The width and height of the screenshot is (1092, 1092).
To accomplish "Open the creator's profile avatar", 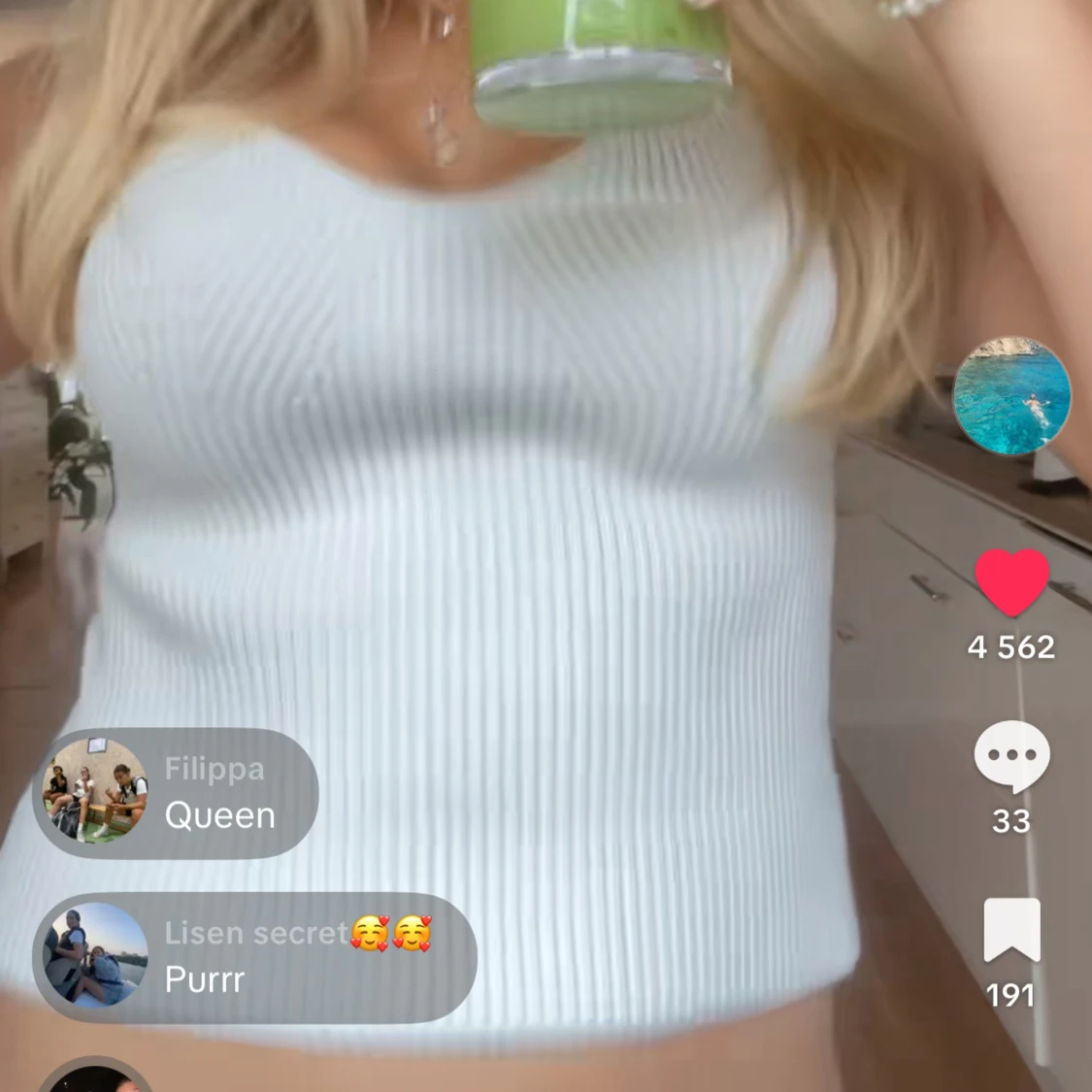I will (1011, 396).
